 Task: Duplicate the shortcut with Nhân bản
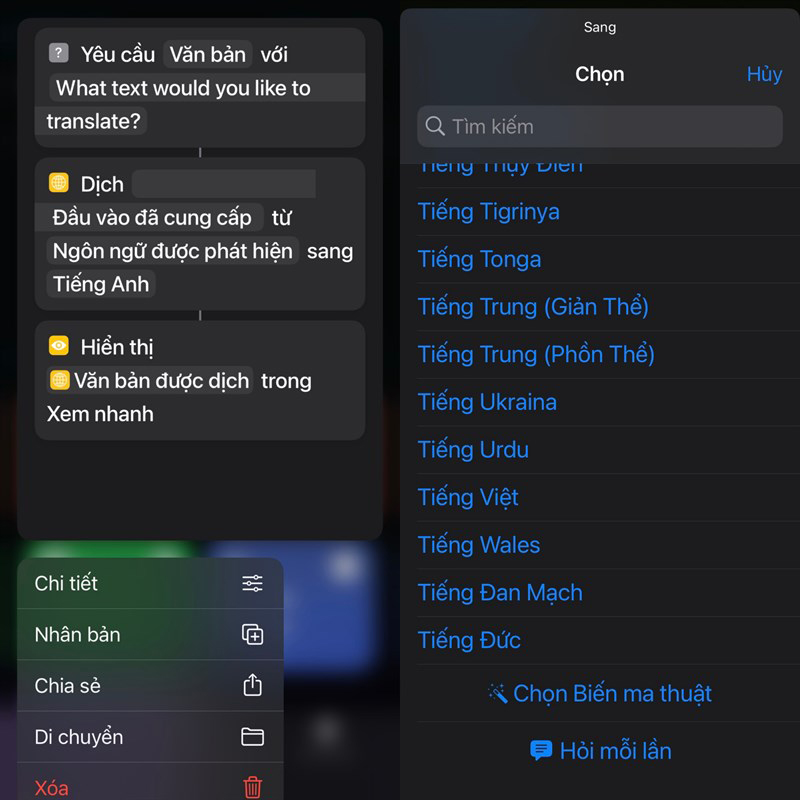(x=150, y=634)
